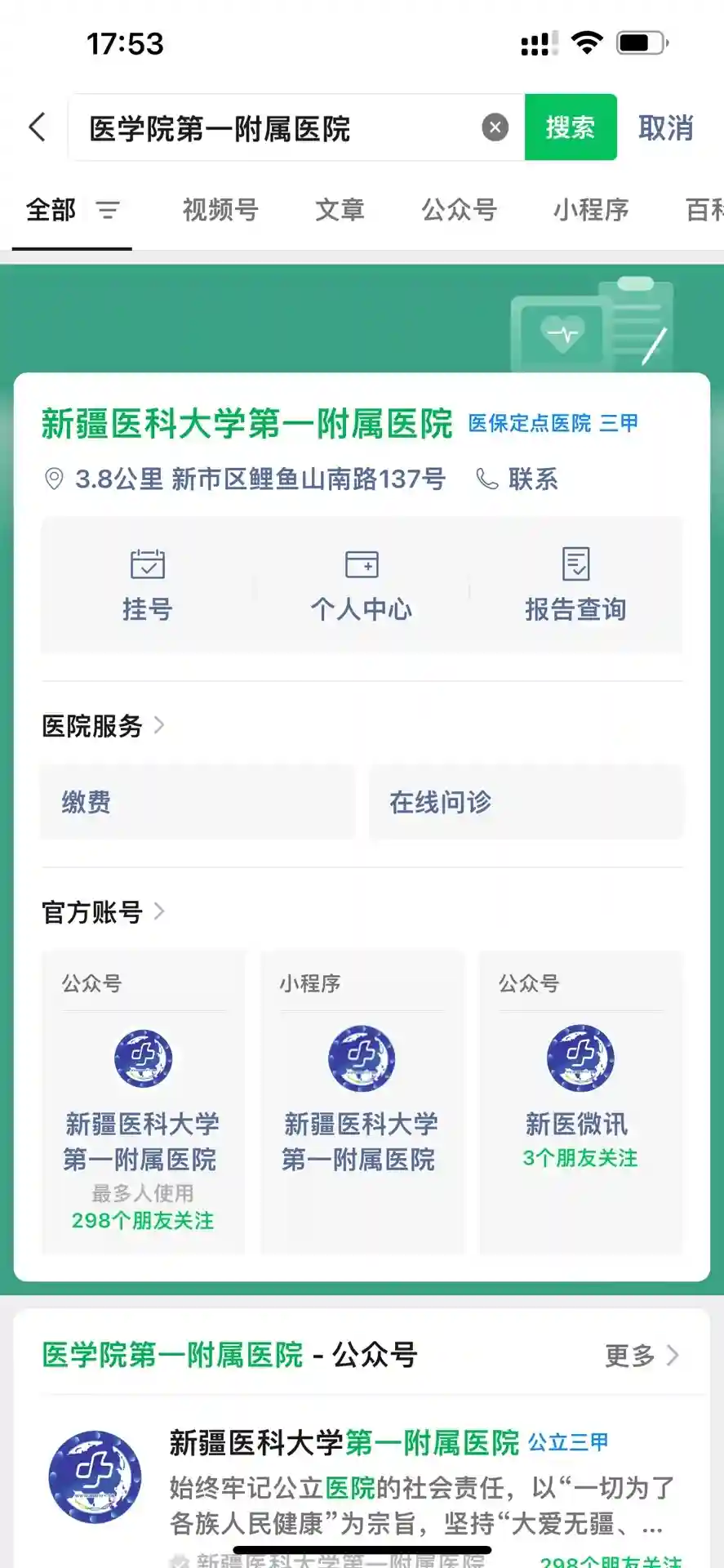Edit the search field text
Screen dimensions: 724x1568
[x=278, y=128]
